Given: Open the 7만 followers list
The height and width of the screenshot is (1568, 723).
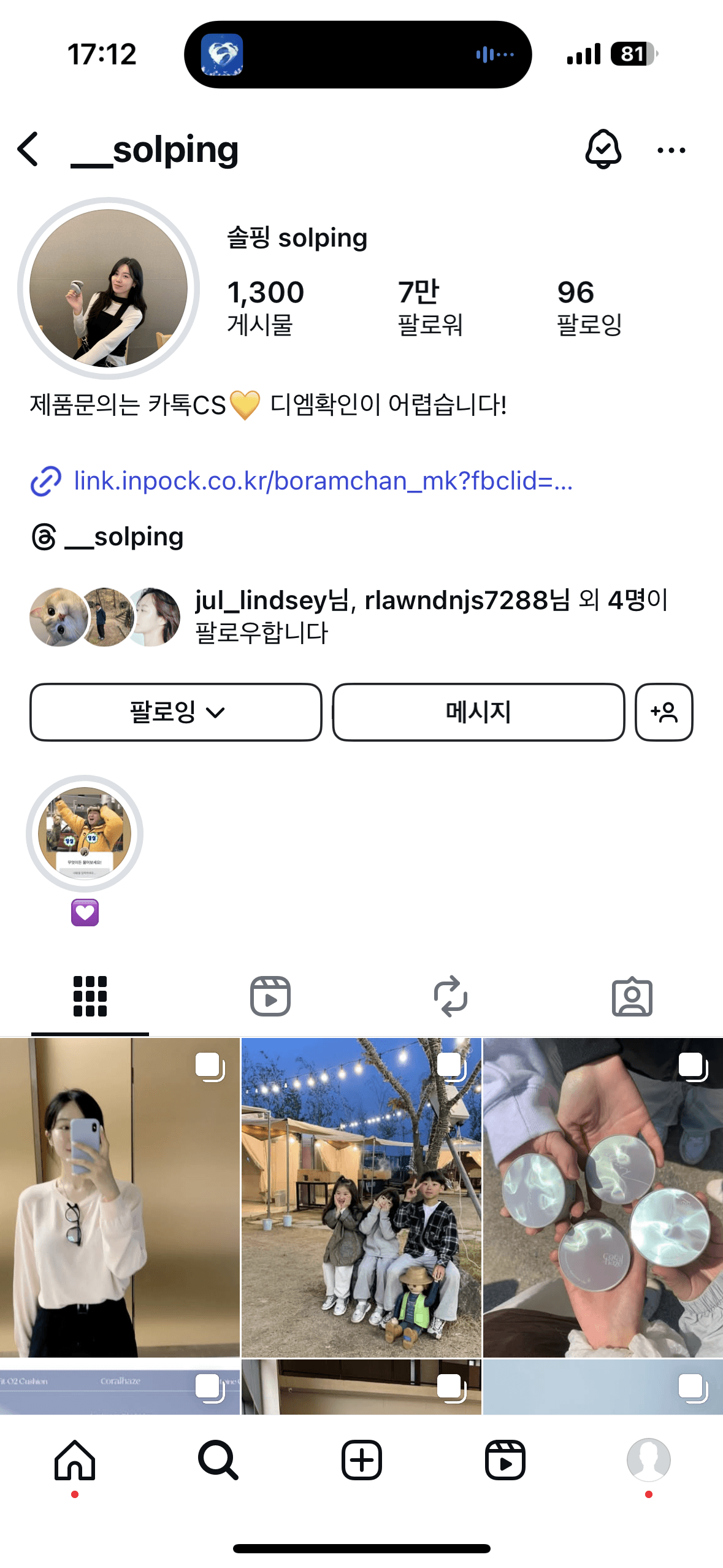Looking at the screenshot, I should (429, 306).
